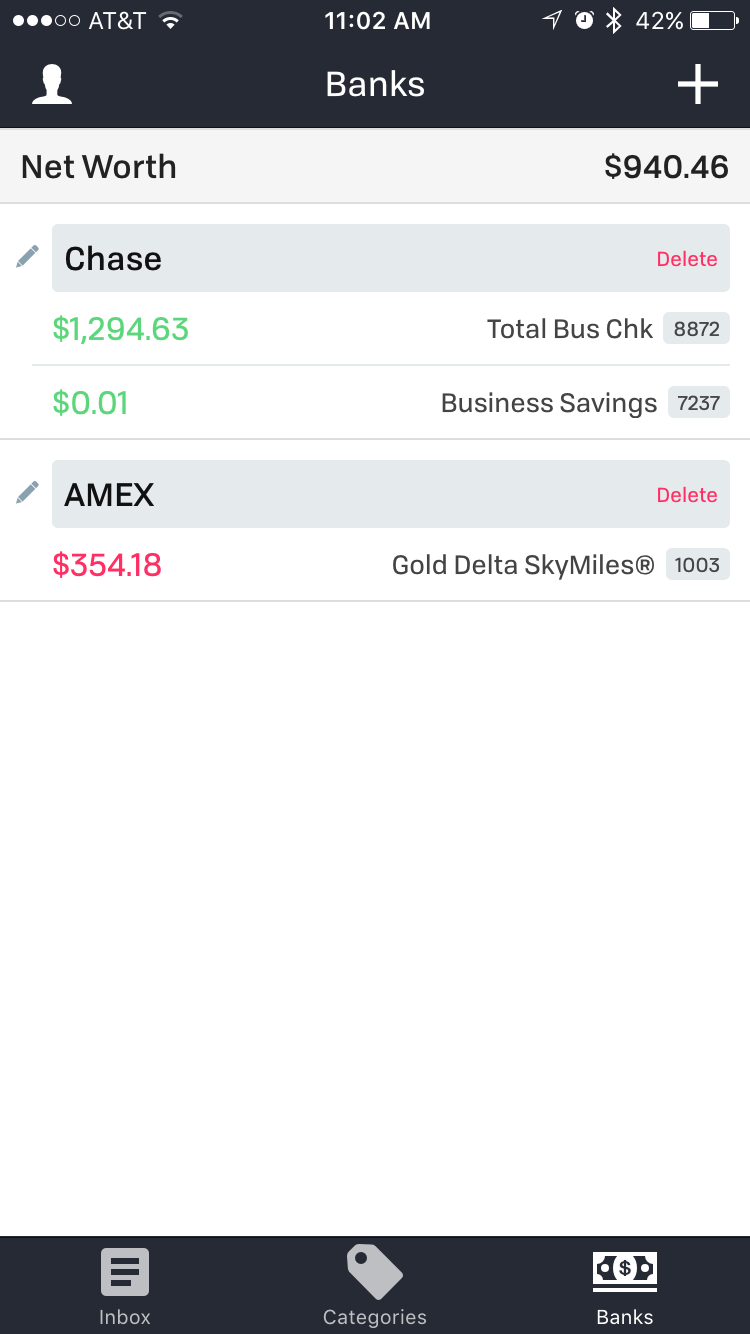
Task: Edit the AMEX bank with the pencil icon
Action: [28, 493]
